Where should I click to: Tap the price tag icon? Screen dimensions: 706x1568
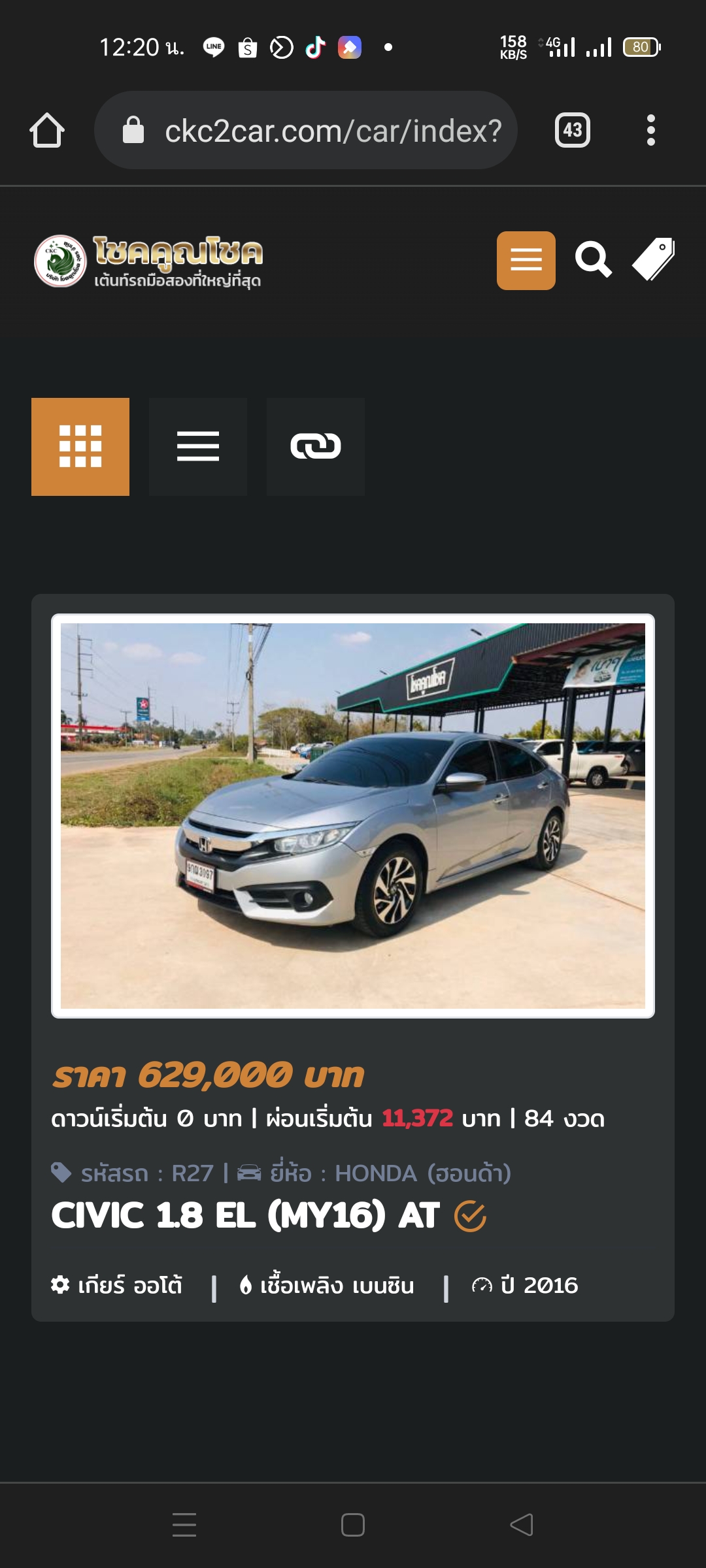tap(653, 259)
